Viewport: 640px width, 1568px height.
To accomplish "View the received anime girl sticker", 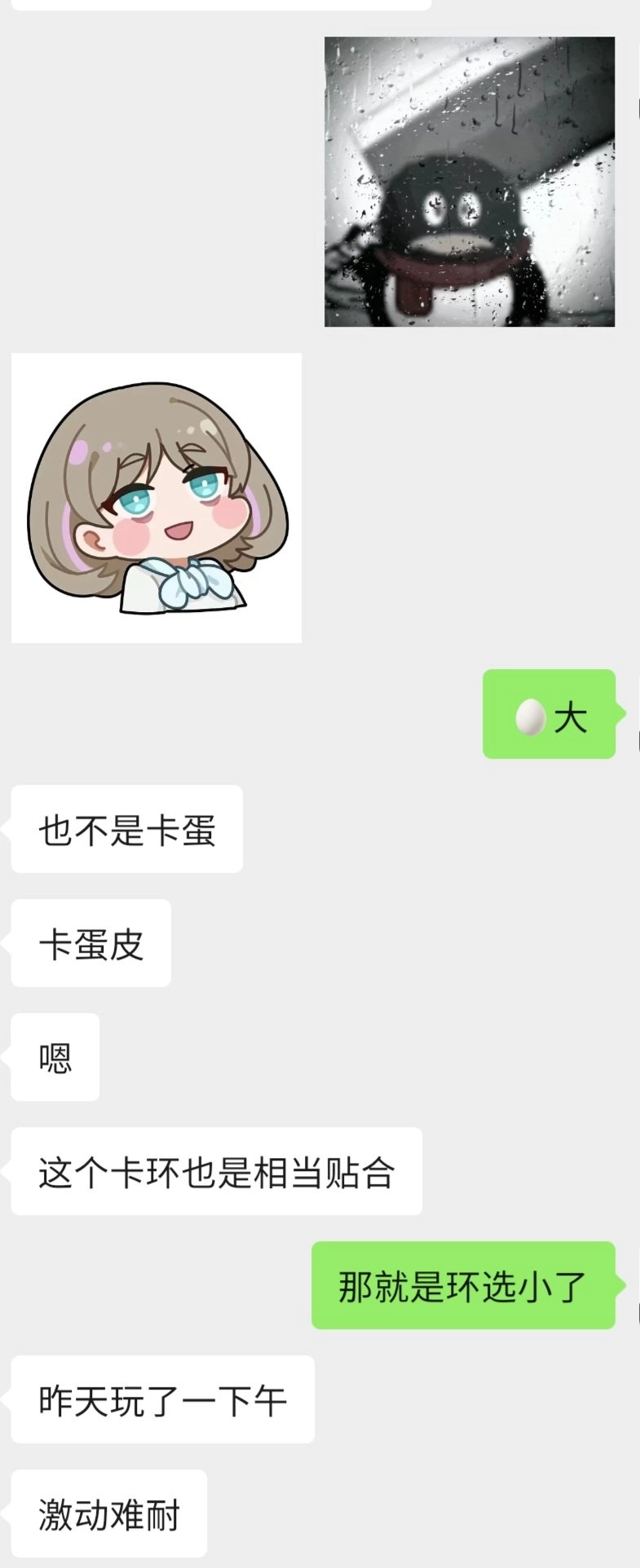I will tap(157, 498).
